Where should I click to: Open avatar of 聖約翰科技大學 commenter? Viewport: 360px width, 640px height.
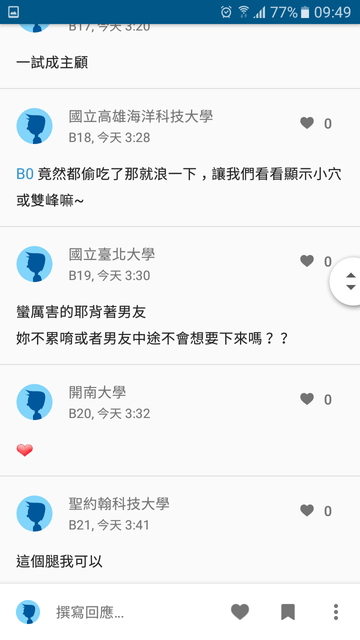34,513
